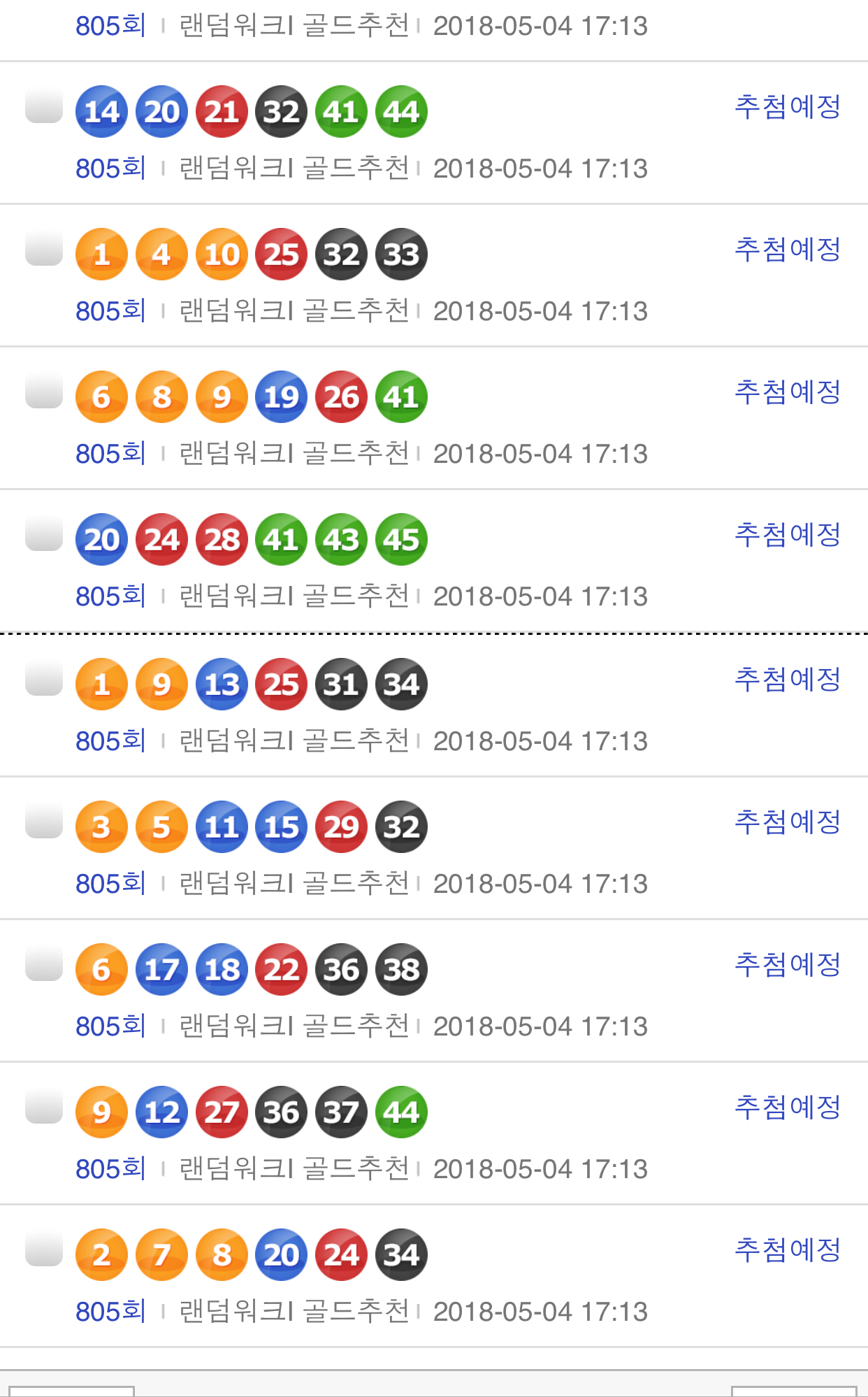
Task: Tap 추첨예정 next to 1 9 13 25 31 34
Action: (787, 680)
